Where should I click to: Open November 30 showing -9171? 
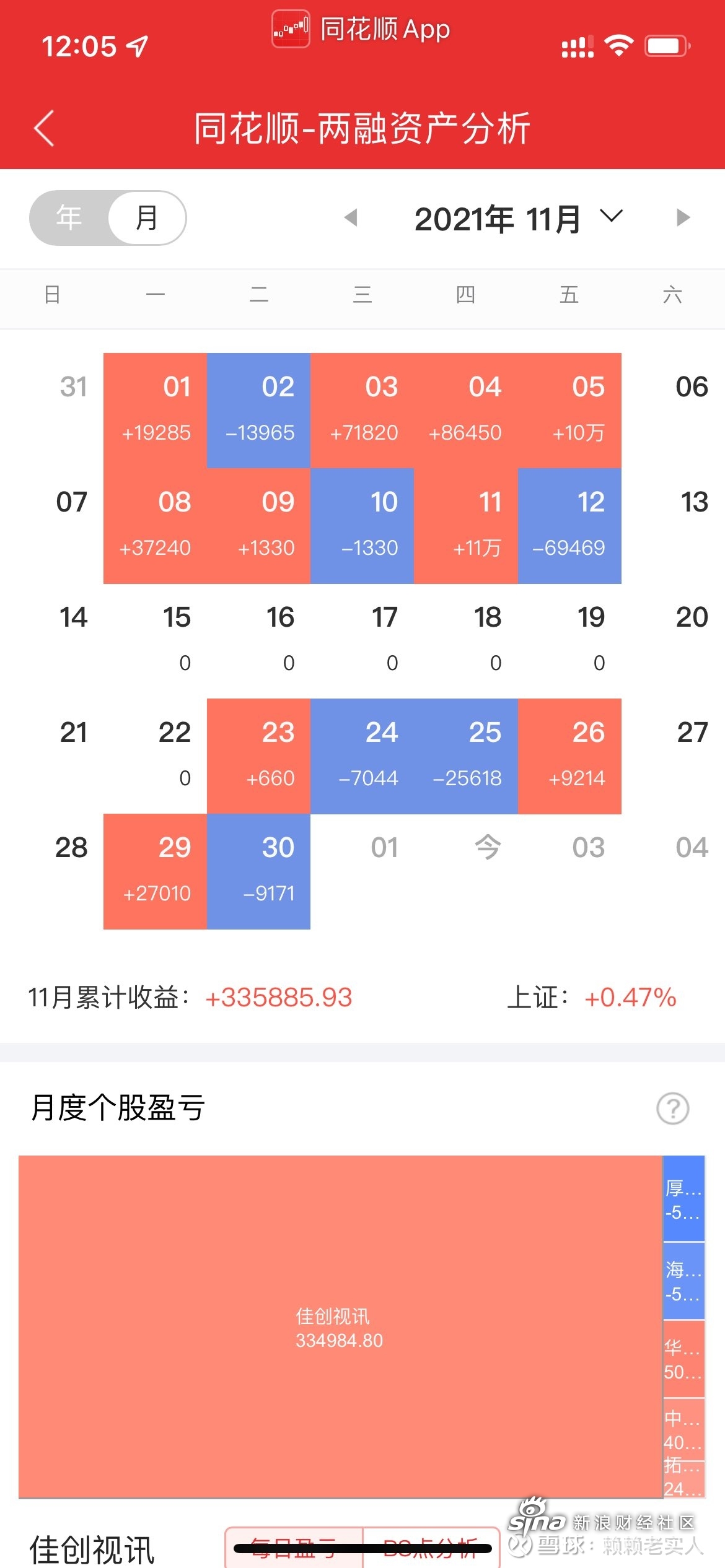[258, 871]
